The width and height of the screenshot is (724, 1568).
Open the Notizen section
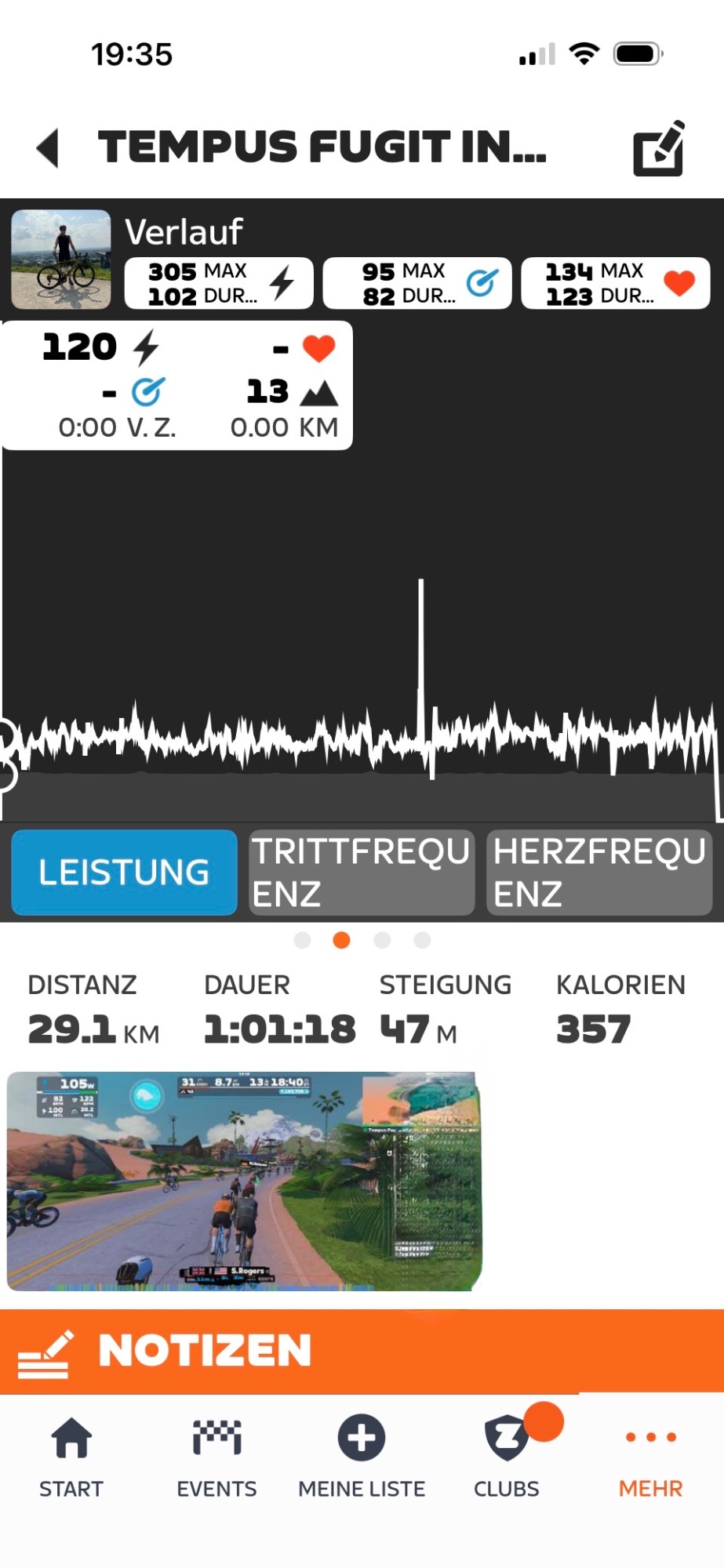[362, 1351]
